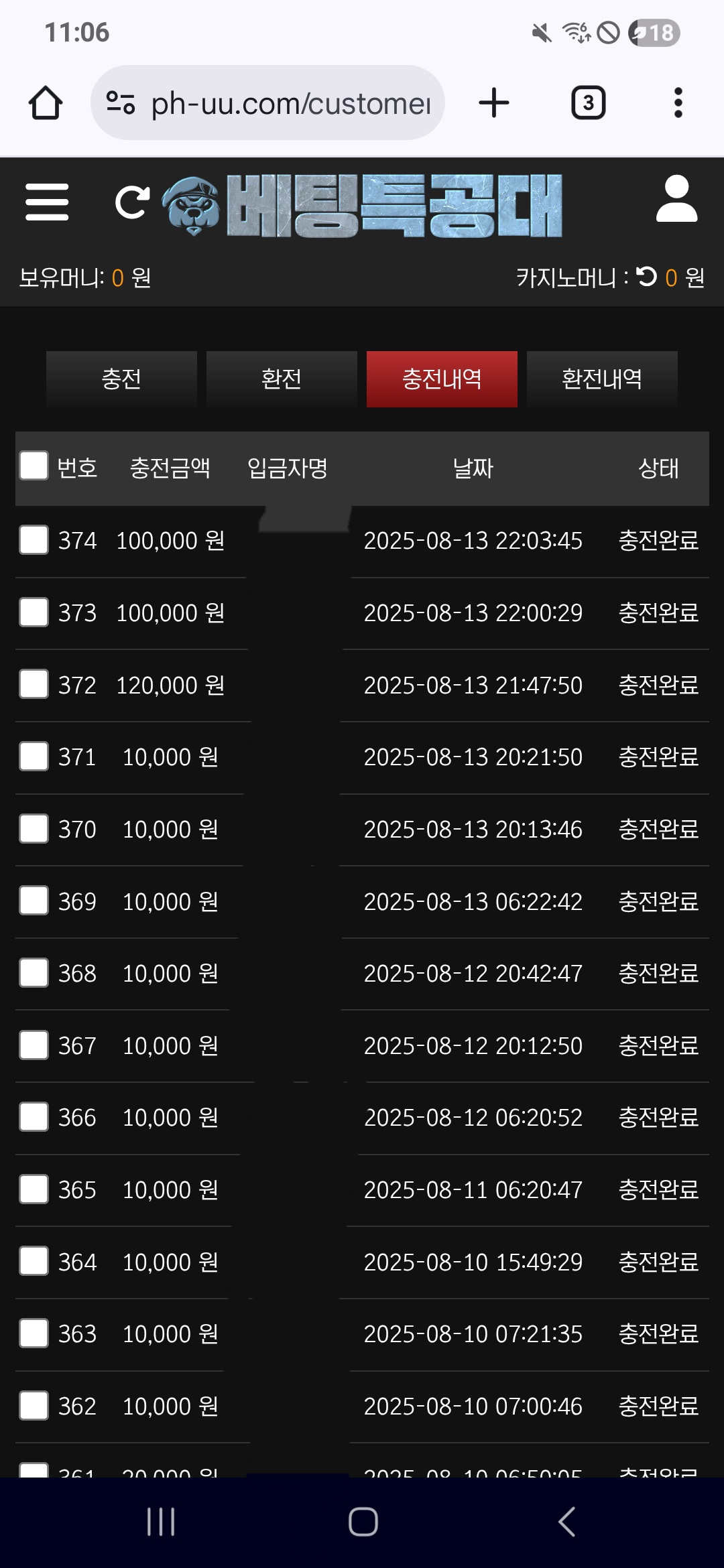The width and height of the screenshot is (724, 1568).
Task: Tick the checkbox for entry 369
Action: (x=34, y=901)
